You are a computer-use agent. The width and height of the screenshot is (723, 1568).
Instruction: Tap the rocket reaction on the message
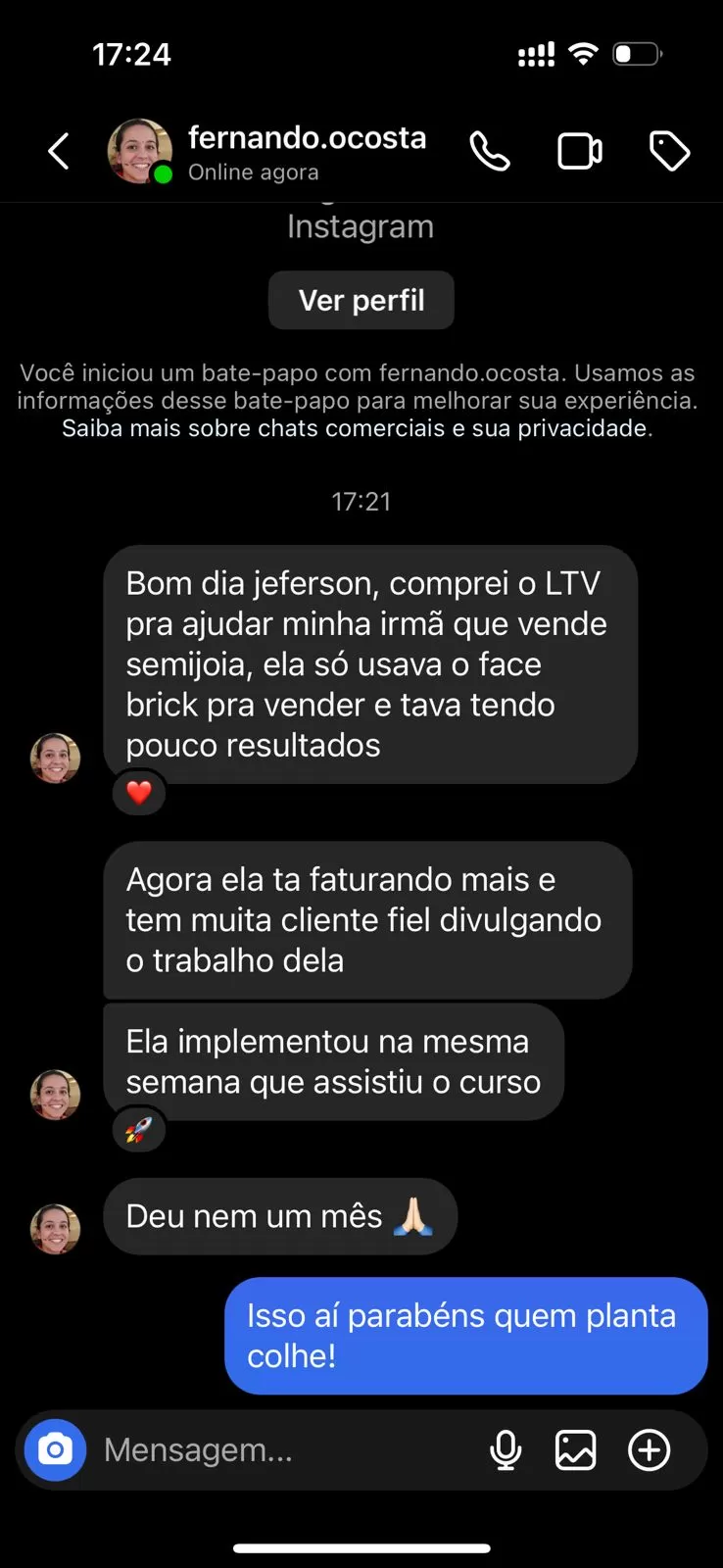138,1129
